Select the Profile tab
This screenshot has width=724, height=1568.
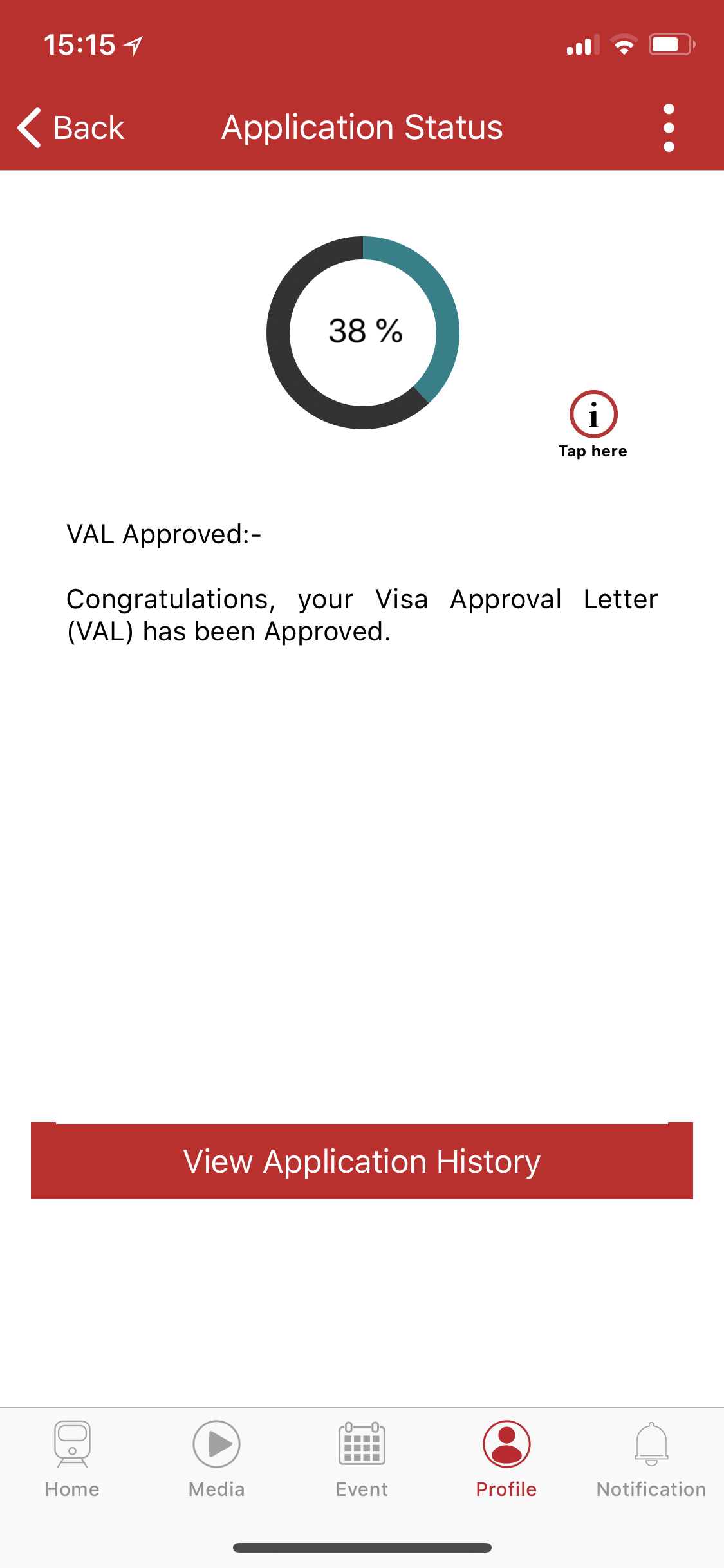point(506,1459)
